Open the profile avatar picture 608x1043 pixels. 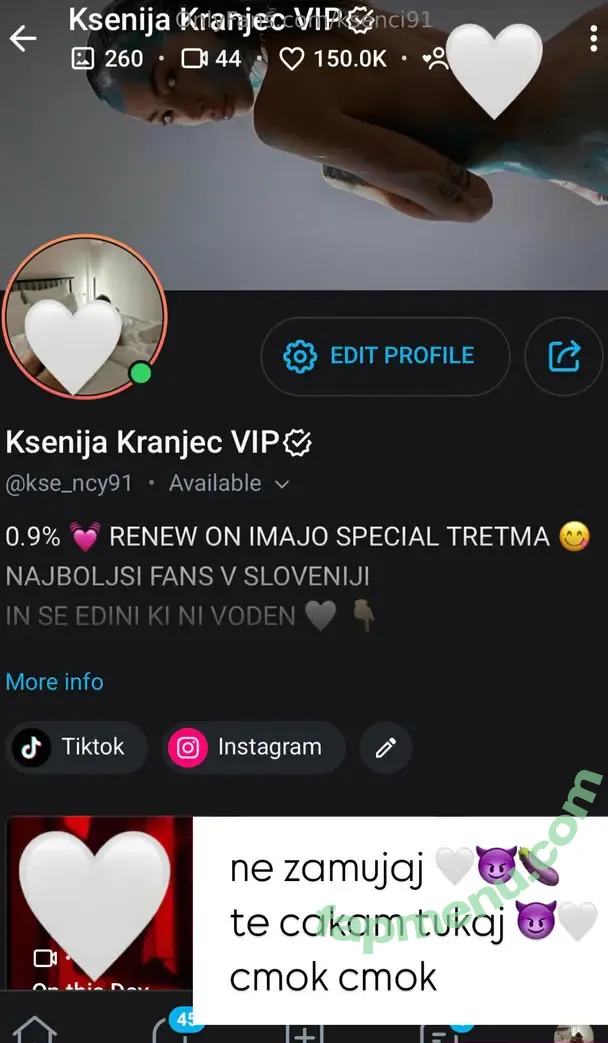[85, 317]
